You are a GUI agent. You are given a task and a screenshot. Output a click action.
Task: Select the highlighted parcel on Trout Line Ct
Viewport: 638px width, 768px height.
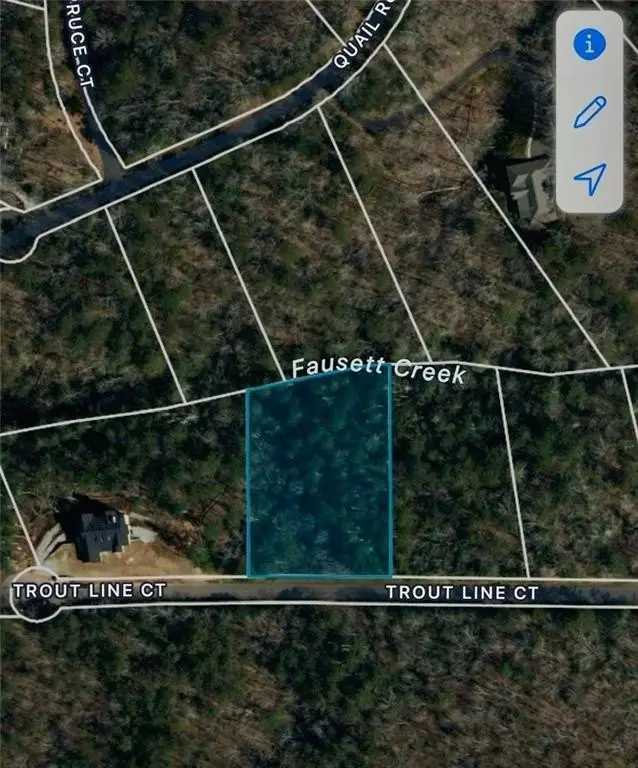(x=319, y=478)
